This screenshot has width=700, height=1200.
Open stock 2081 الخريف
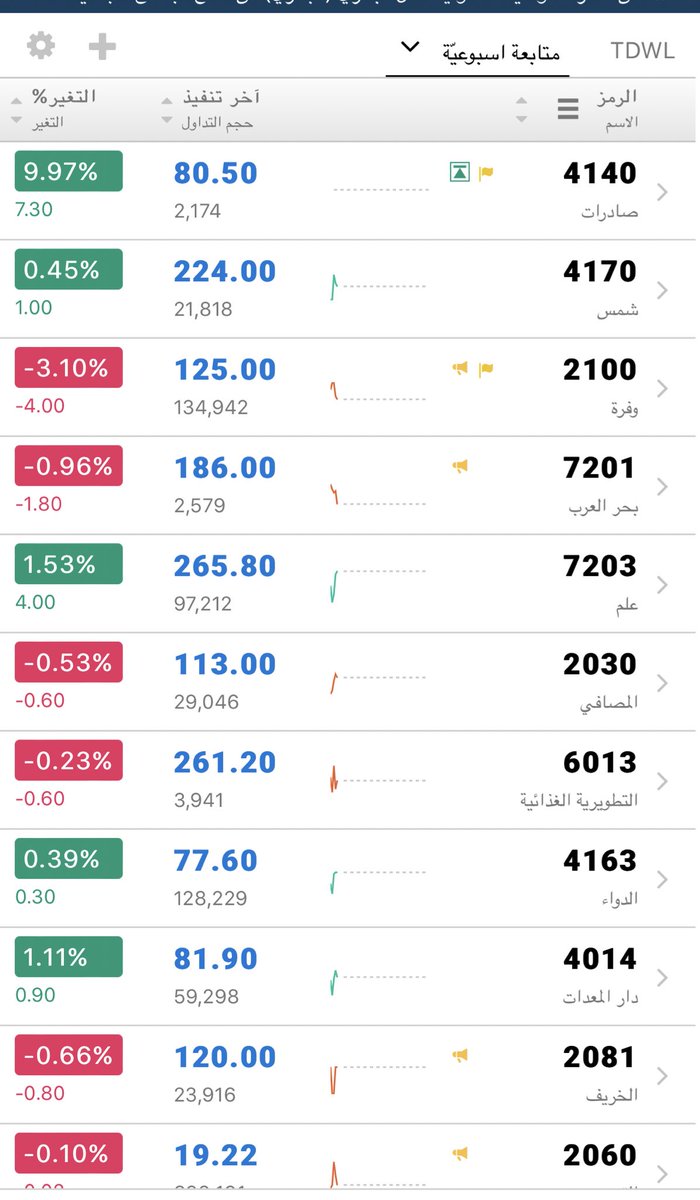[599, 1072]
